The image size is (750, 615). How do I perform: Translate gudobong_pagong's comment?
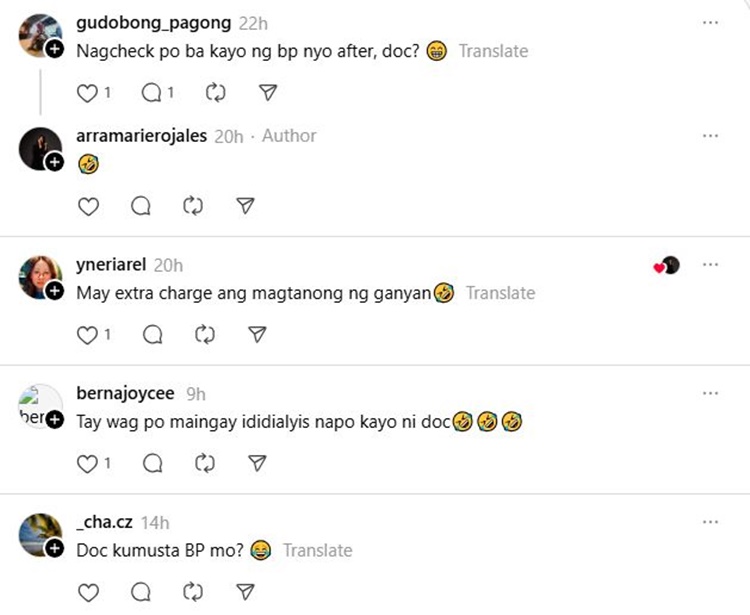click(493, 50)
